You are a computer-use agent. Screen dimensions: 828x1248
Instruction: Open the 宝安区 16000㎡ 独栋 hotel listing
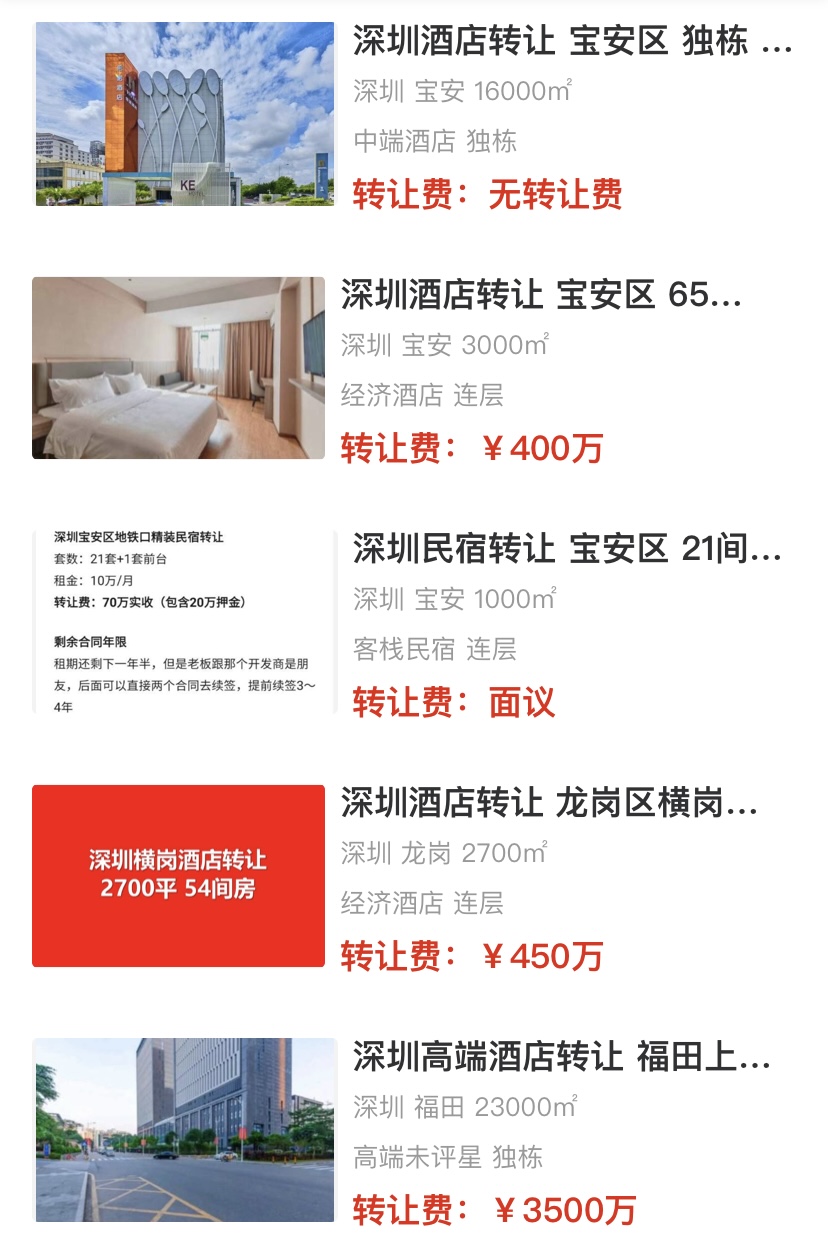click(x=572, y=43)
